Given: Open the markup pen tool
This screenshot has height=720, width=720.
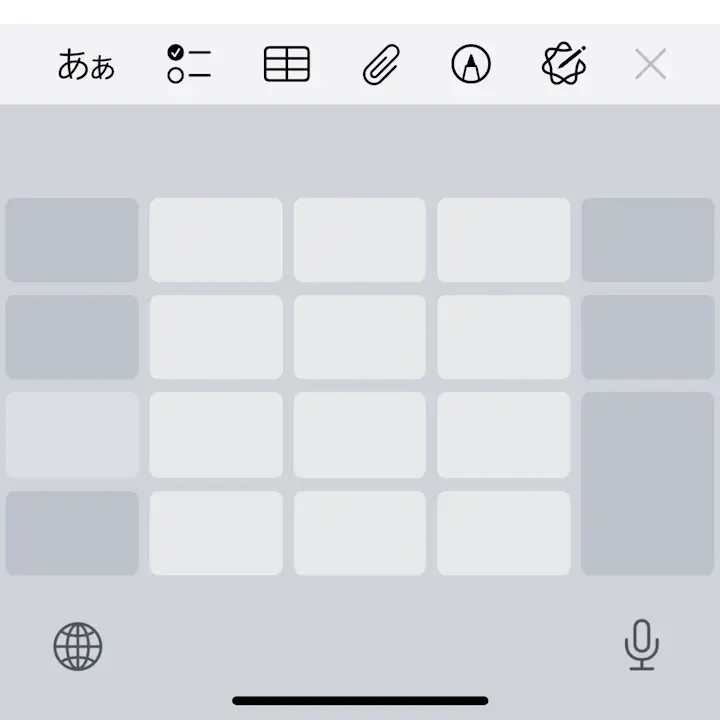Looking at the screenshot, I should pos(471,66).
